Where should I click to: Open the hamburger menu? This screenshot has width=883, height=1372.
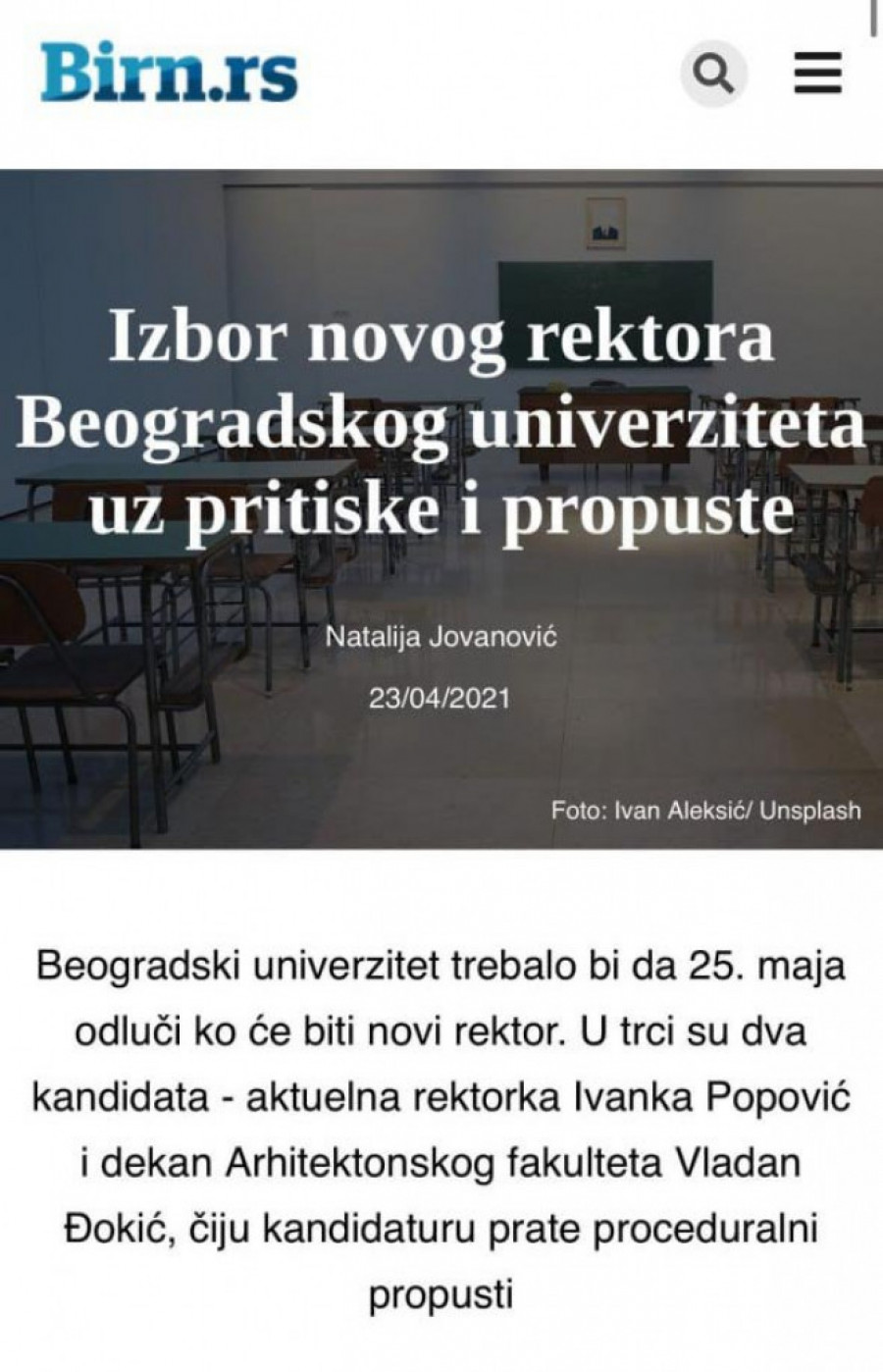click(817, 74)
